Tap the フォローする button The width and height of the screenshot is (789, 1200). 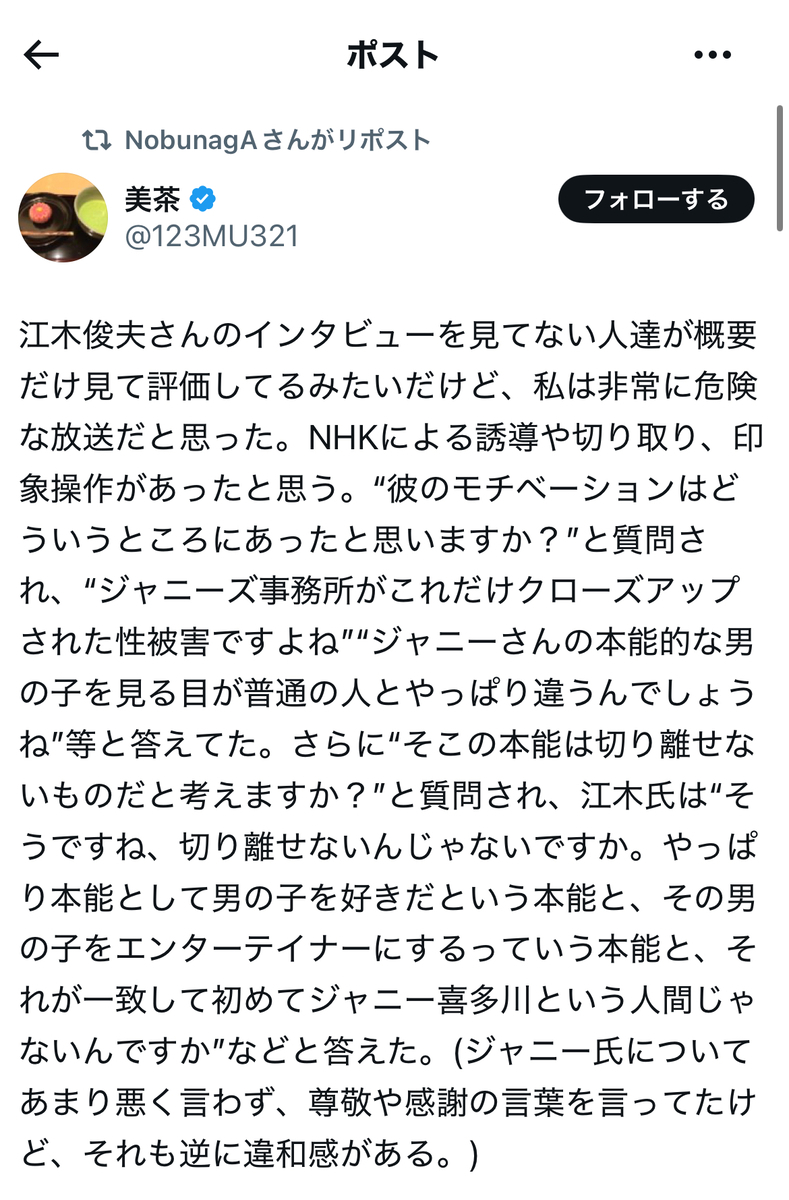point(656,199)
